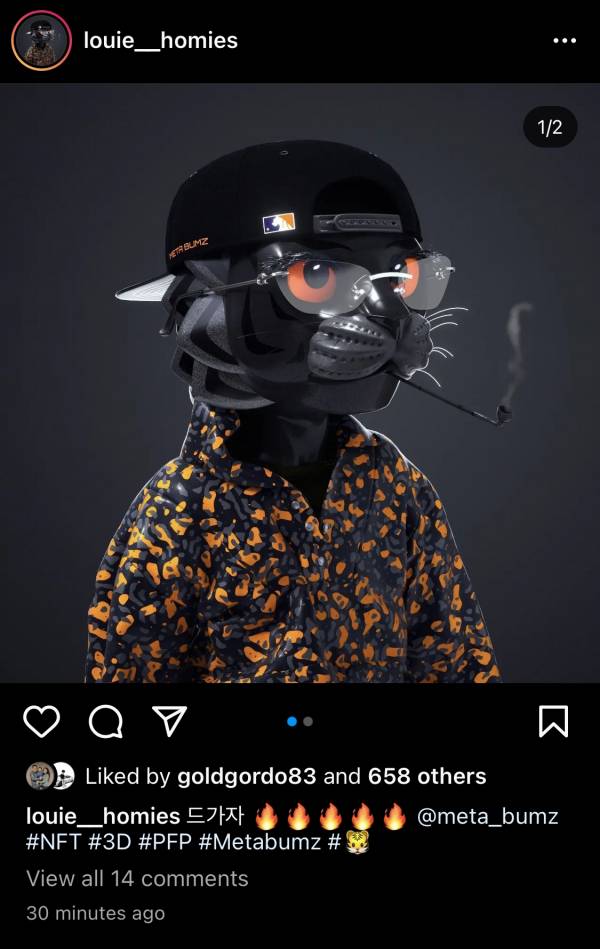600x949 pixels.
Task: Share post via the paper plane icon
Action: pos(169,721)
